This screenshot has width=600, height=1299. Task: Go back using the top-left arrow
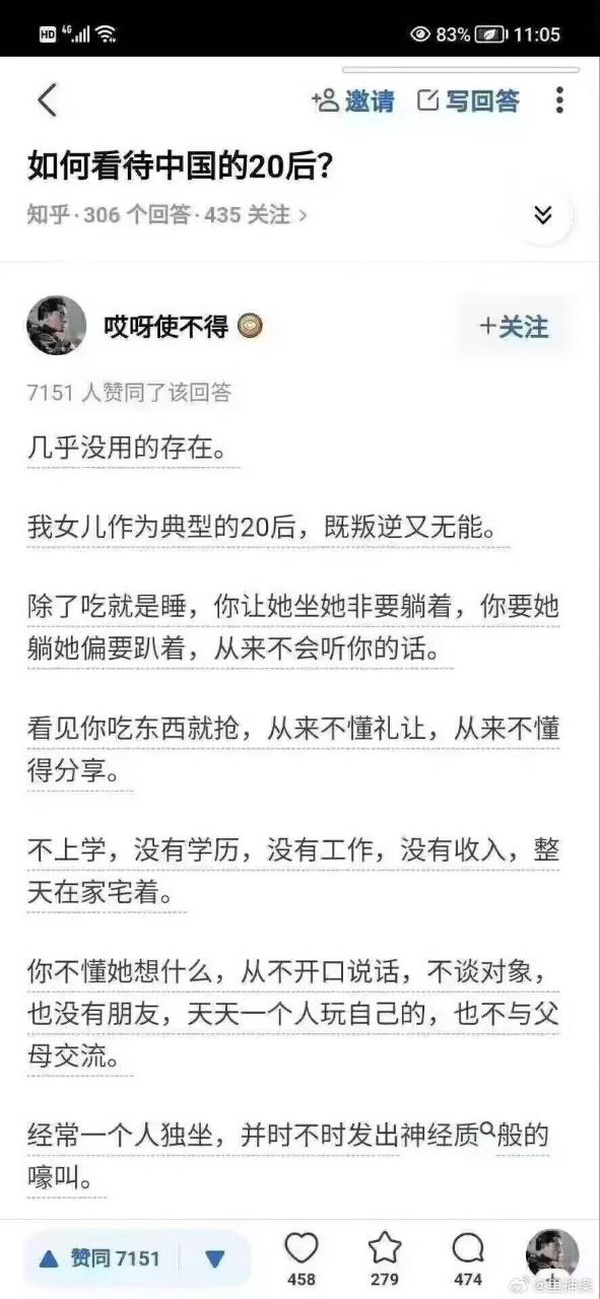[47, 100]
